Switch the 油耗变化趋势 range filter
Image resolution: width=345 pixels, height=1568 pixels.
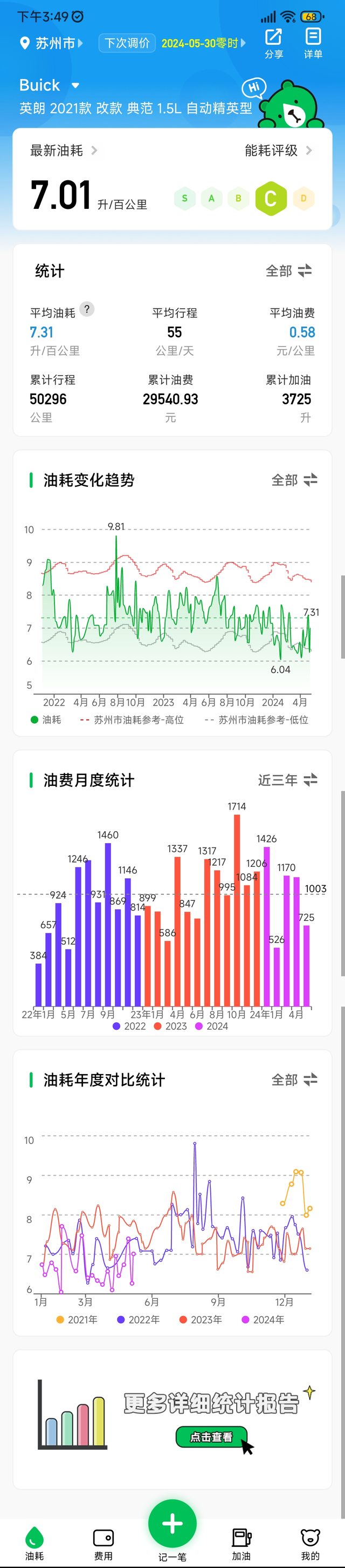tap(294, 480)
